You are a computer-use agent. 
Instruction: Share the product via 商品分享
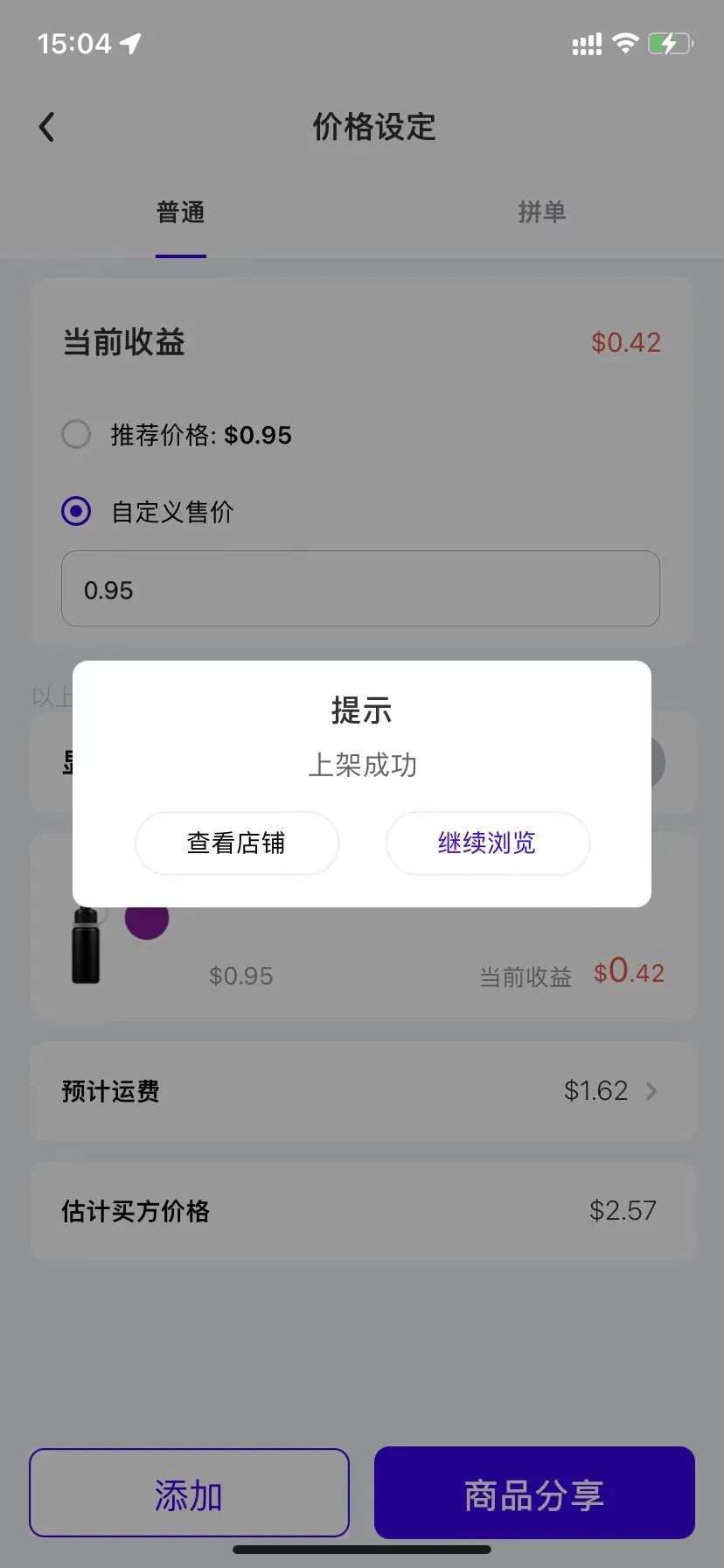[x=534, y=1493]
